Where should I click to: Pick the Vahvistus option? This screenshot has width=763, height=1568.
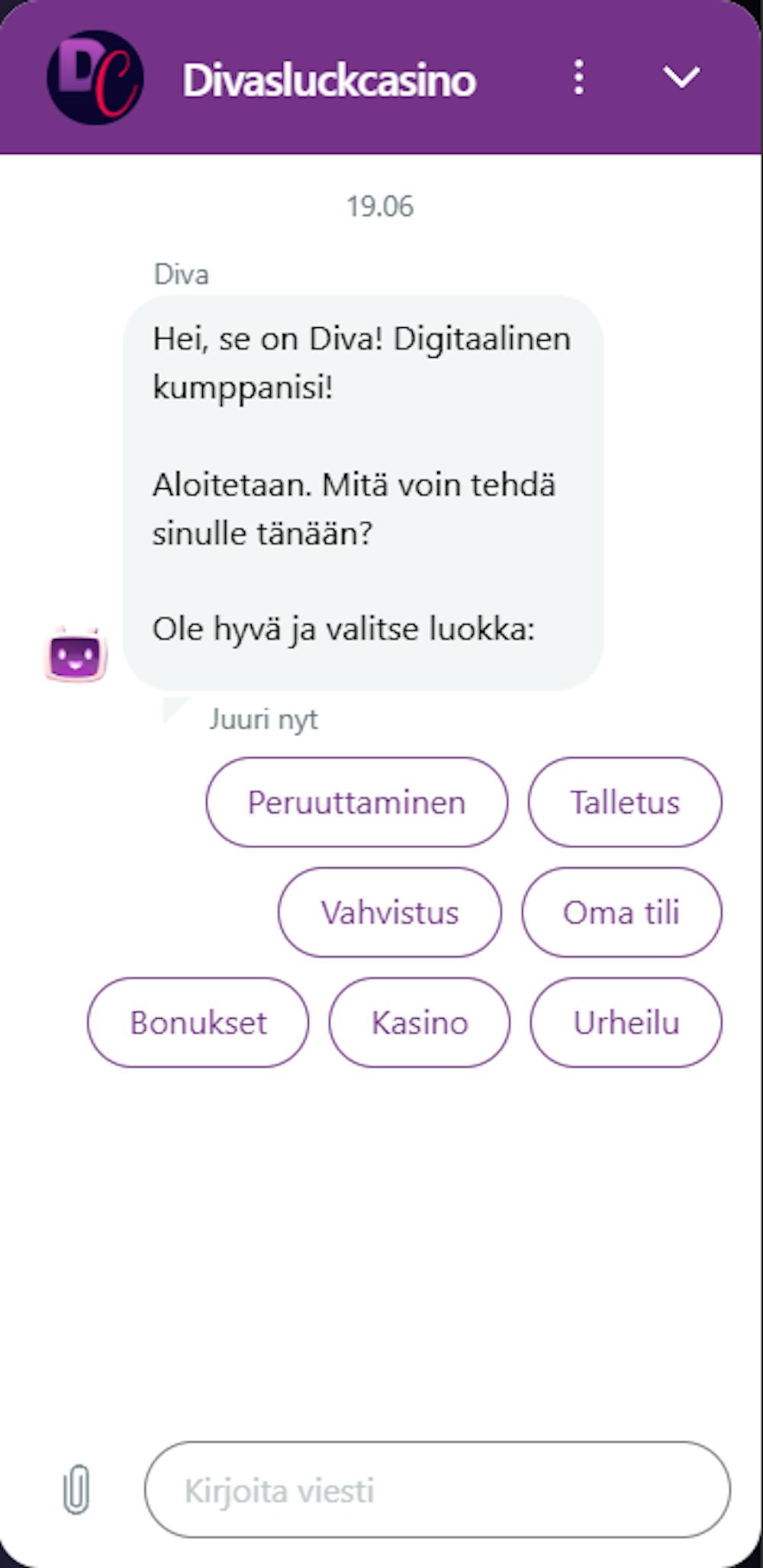pyautogui.click(x=389, y=912)
